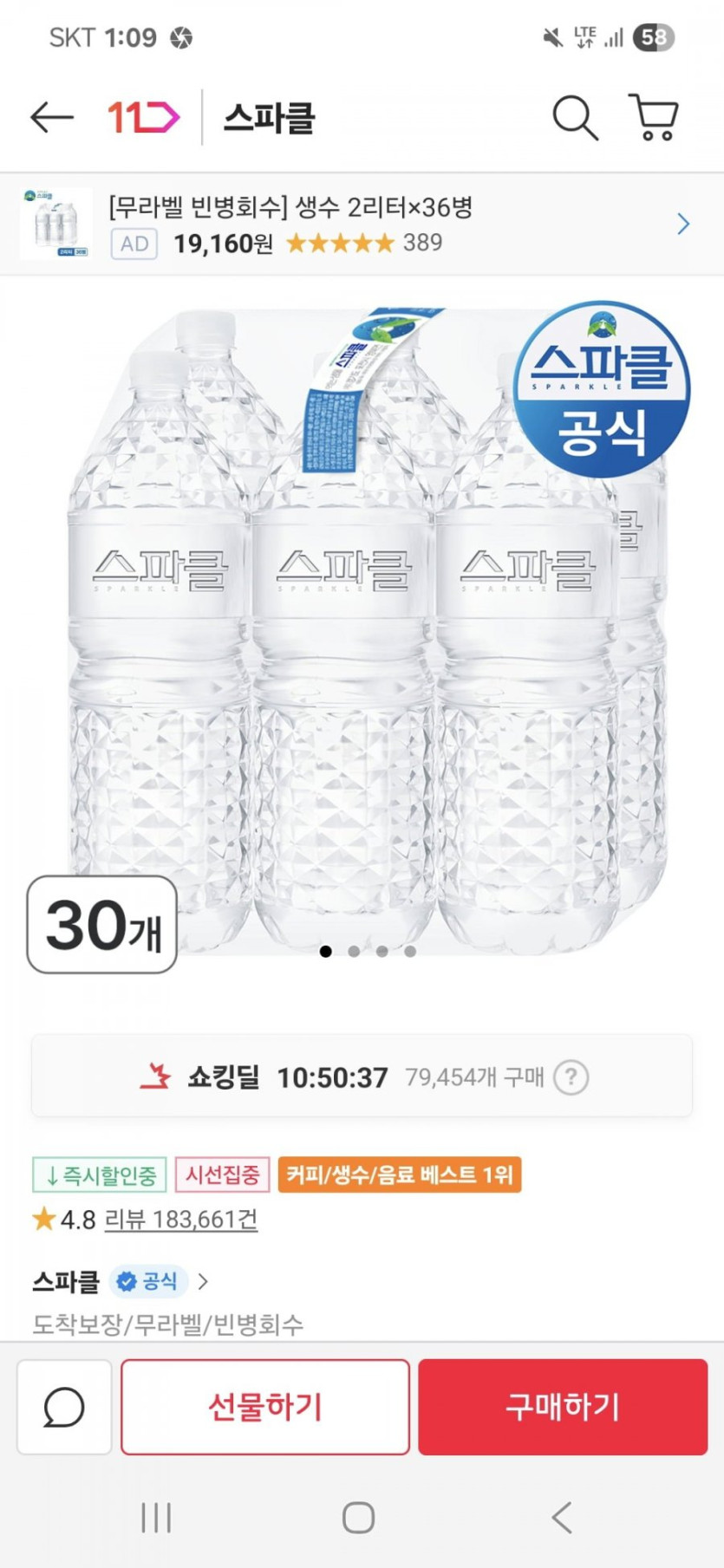The height and width of the screenshot is (1568, 724).
Task: Go back using the header arrow
Action: [x=51, y=117]
